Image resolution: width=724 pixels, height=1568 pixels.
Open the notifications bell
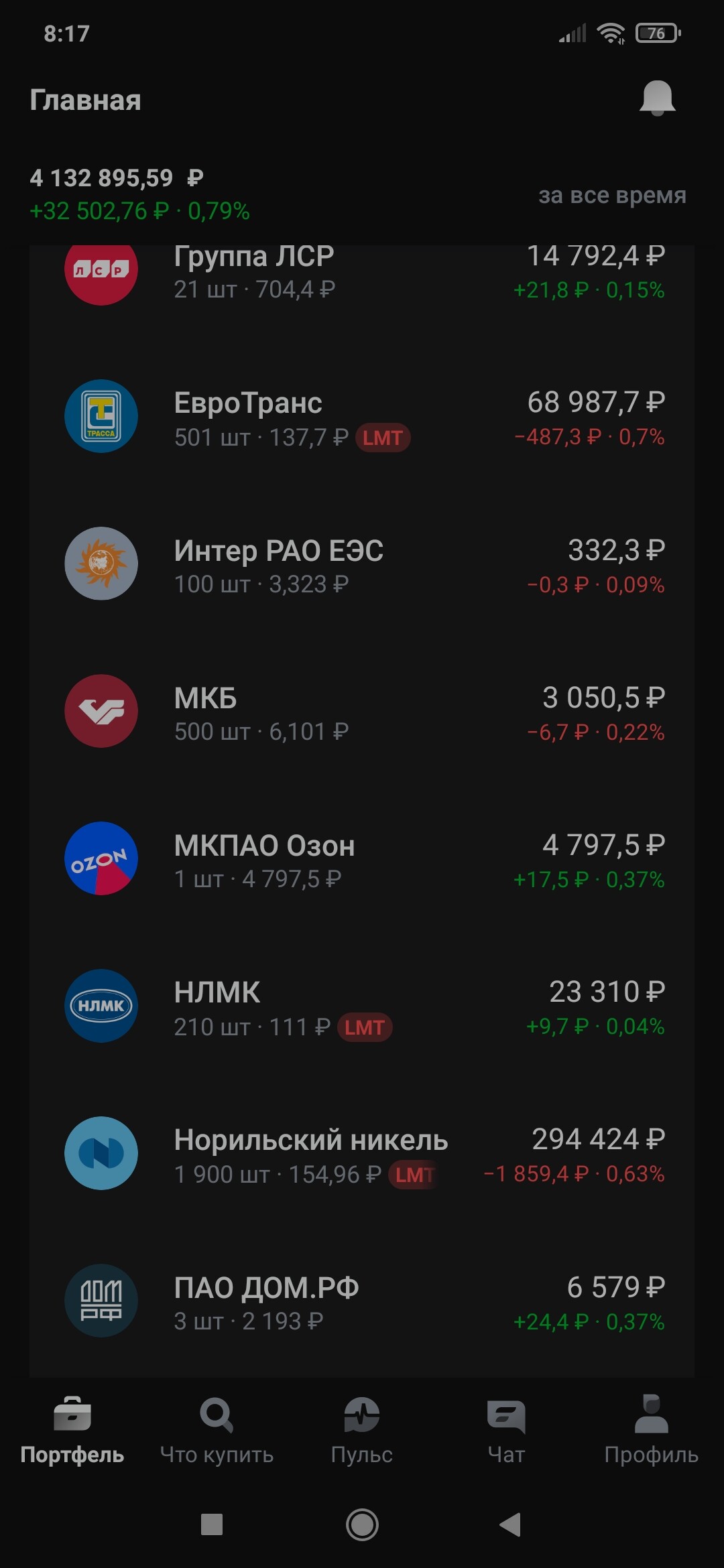pyautogui.click(x=657, y=99)
